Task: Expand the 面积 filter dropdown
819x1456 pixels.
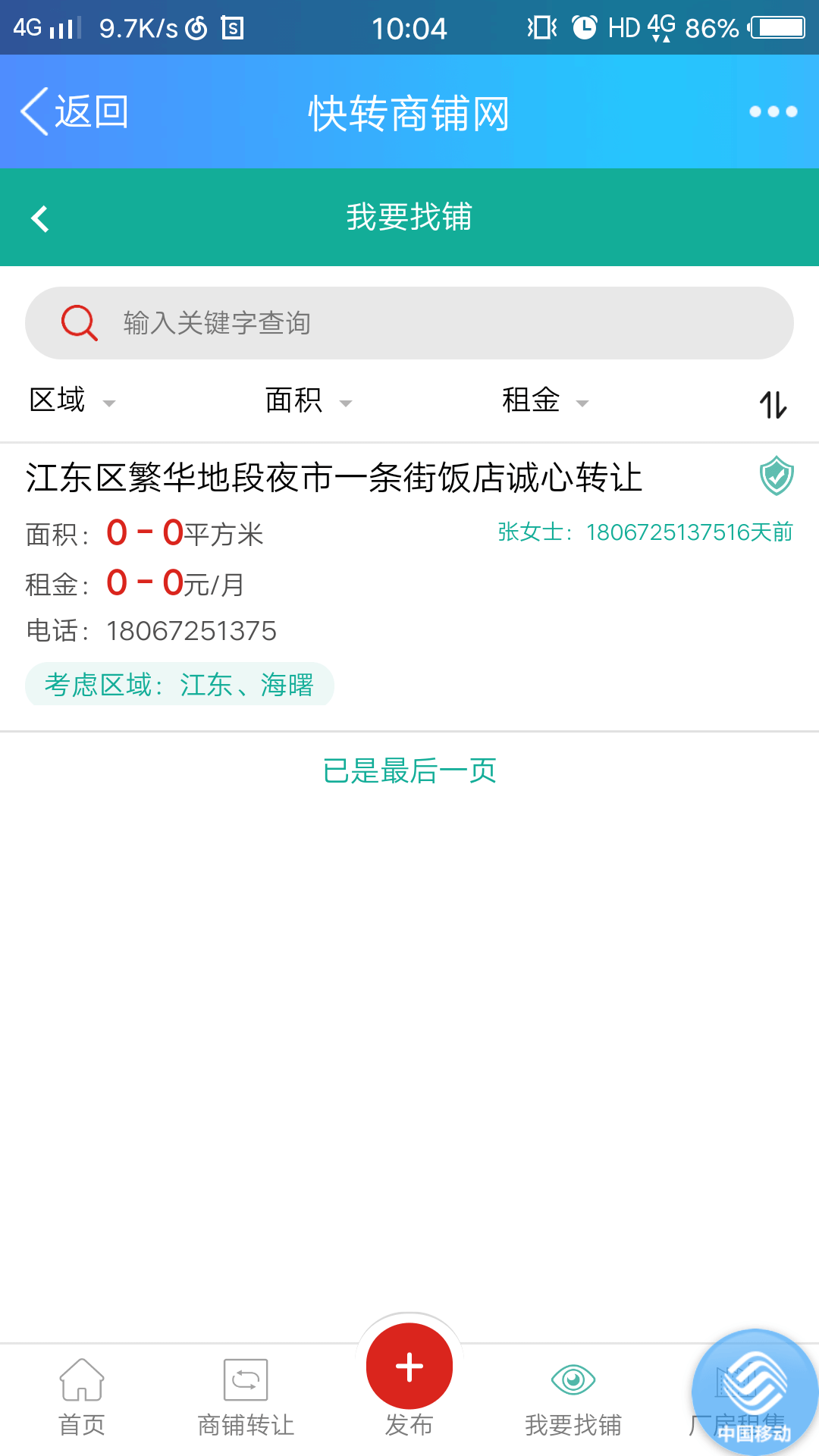Action: click(308, 400)
